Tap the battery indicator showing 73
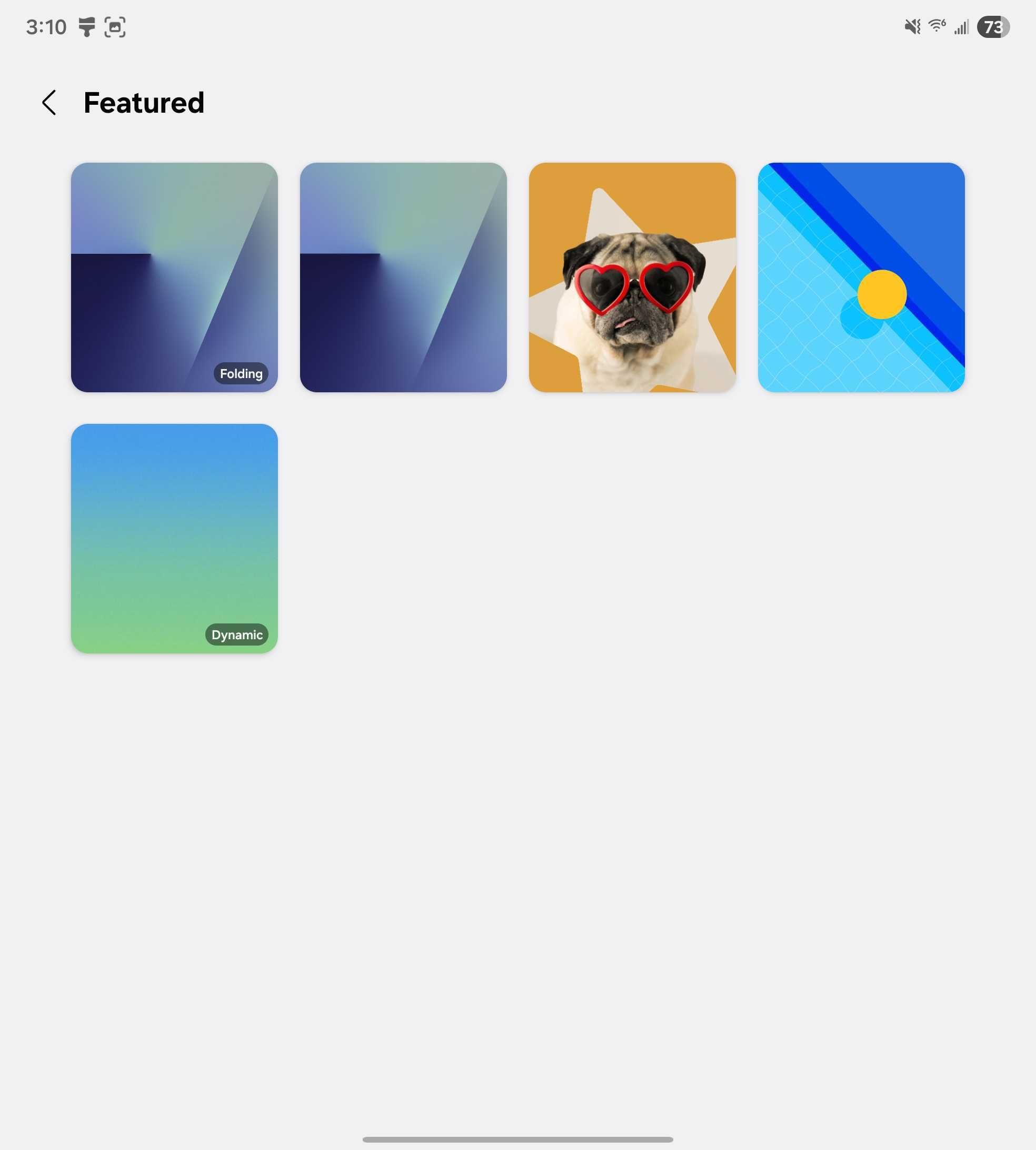Screen dimensions: 1036x1150 (993, 26)
